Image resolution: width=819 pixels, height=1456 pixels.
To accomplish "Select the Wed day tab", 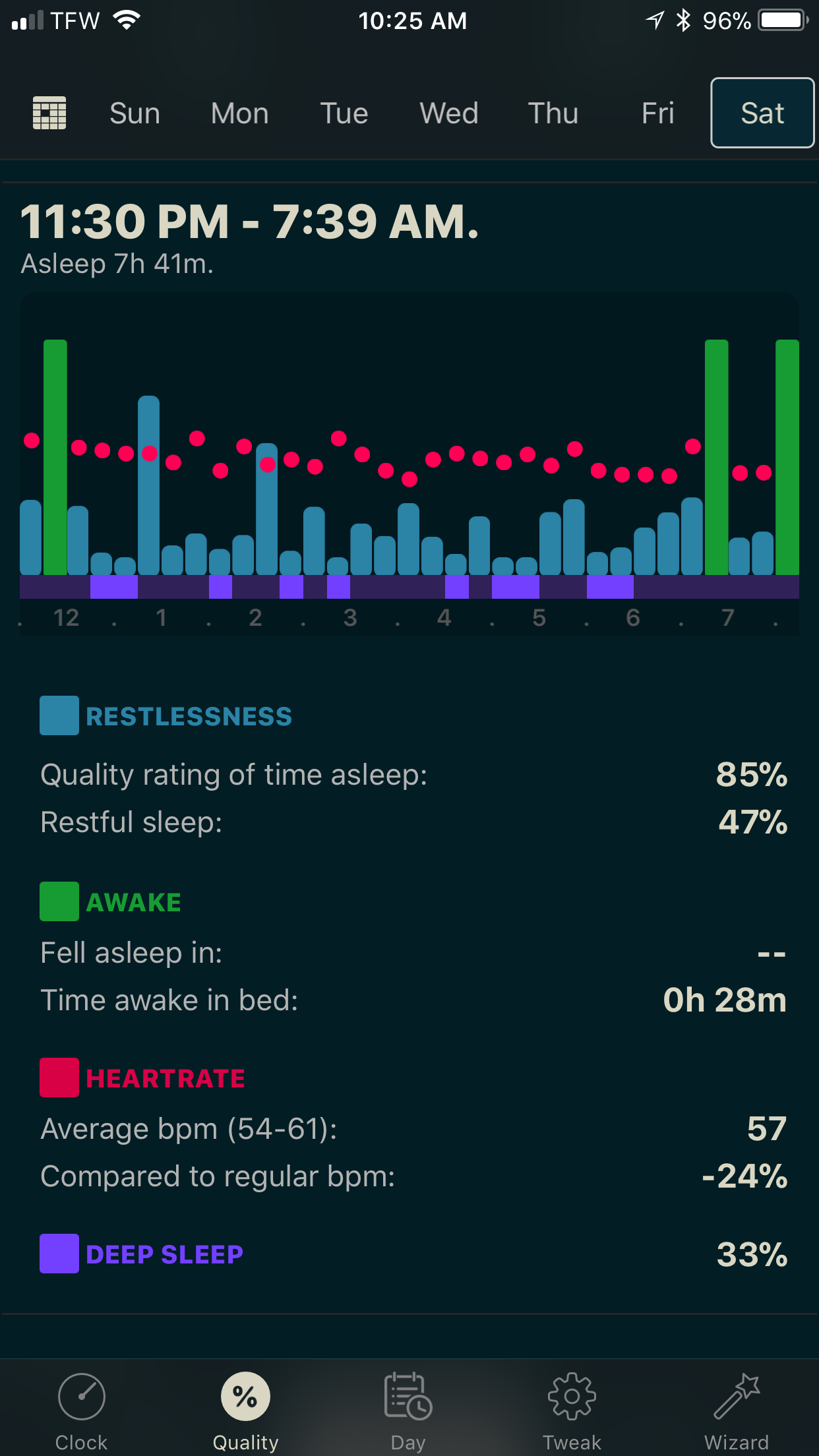I will [448, 113].
